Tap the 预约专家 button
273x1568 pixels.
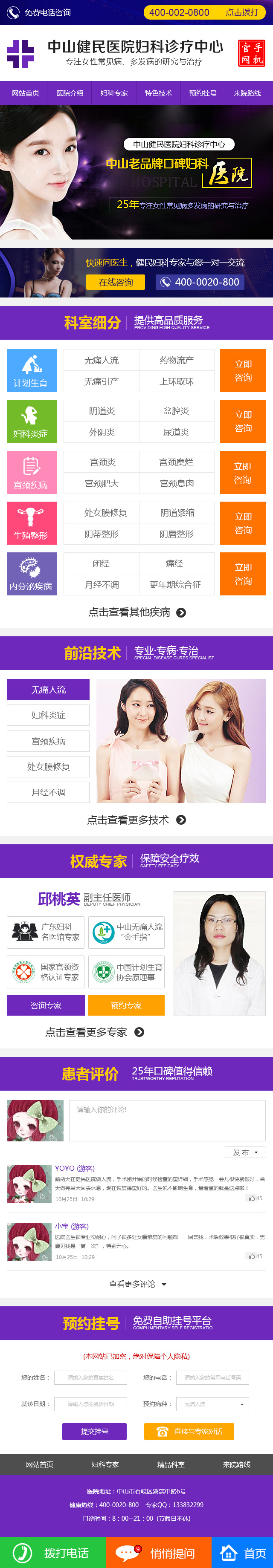point(126,1005)
